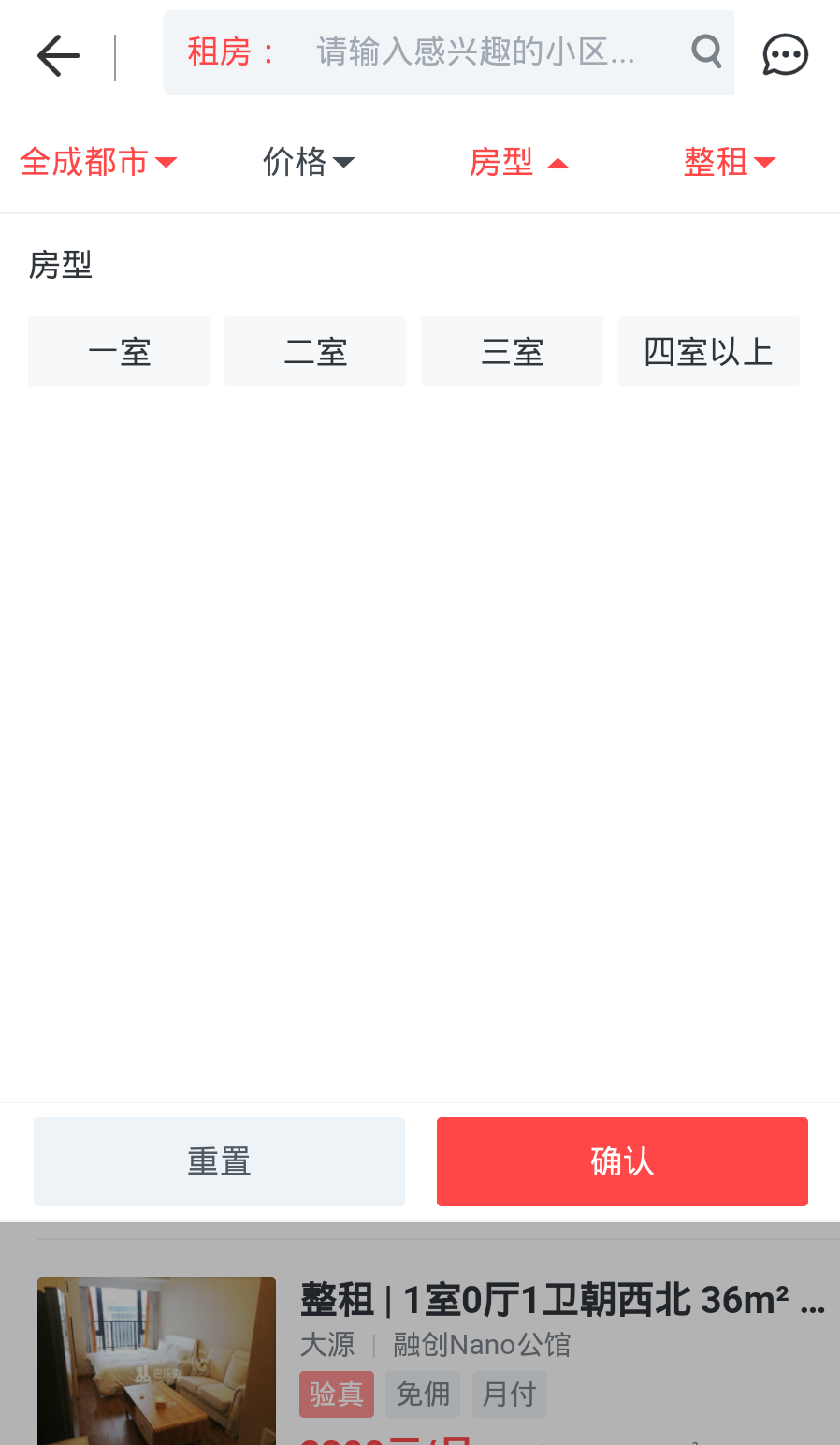The image size is (840, 1445).
Task: Reset filters with 重置 button
Action: pos(219,1161)
